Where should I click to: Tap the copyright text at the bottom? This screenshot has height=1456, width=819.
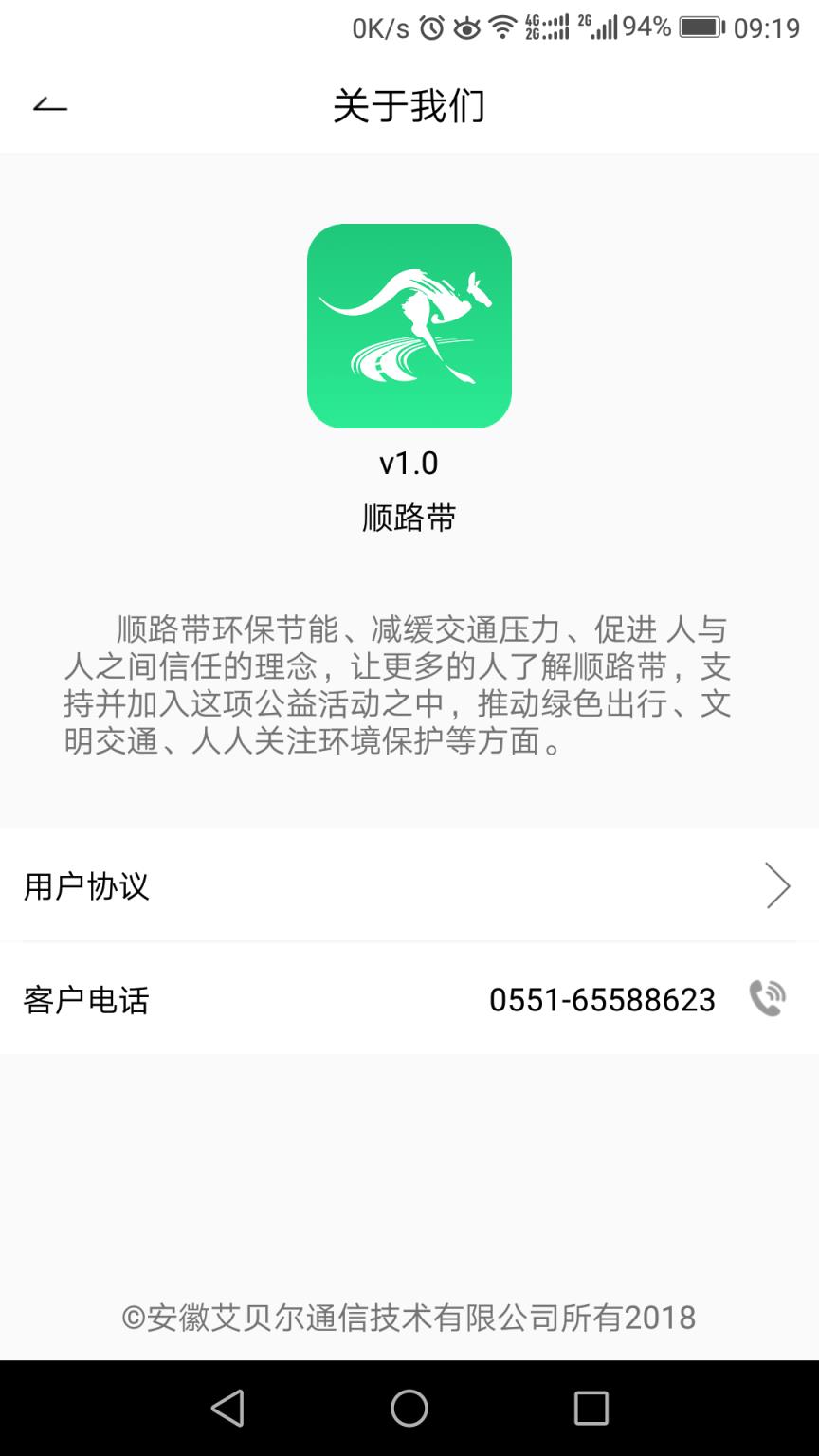[x=409, y=1317]
